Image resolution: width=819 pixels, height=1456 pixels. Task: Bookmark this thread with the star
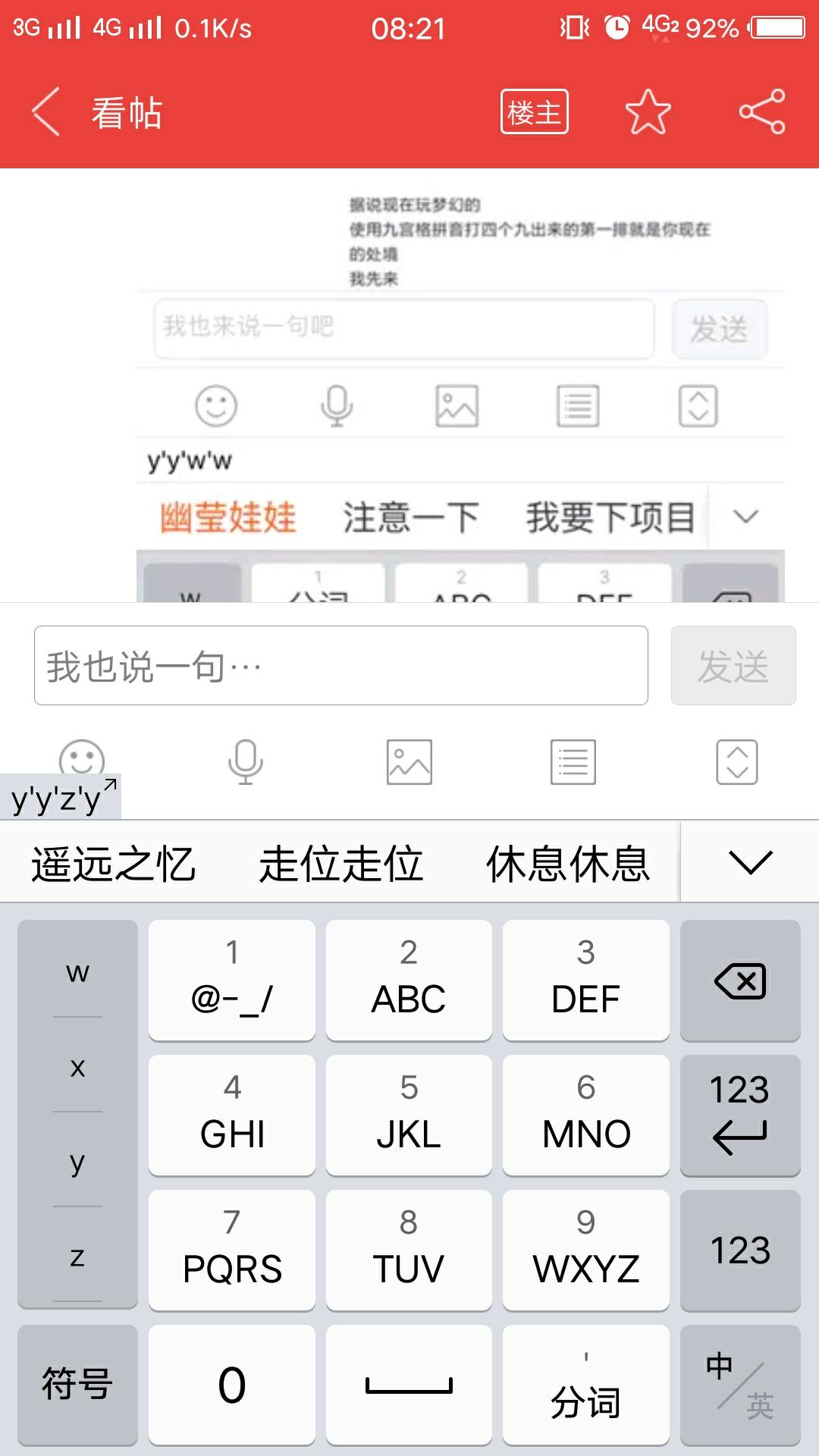[648, 112]
